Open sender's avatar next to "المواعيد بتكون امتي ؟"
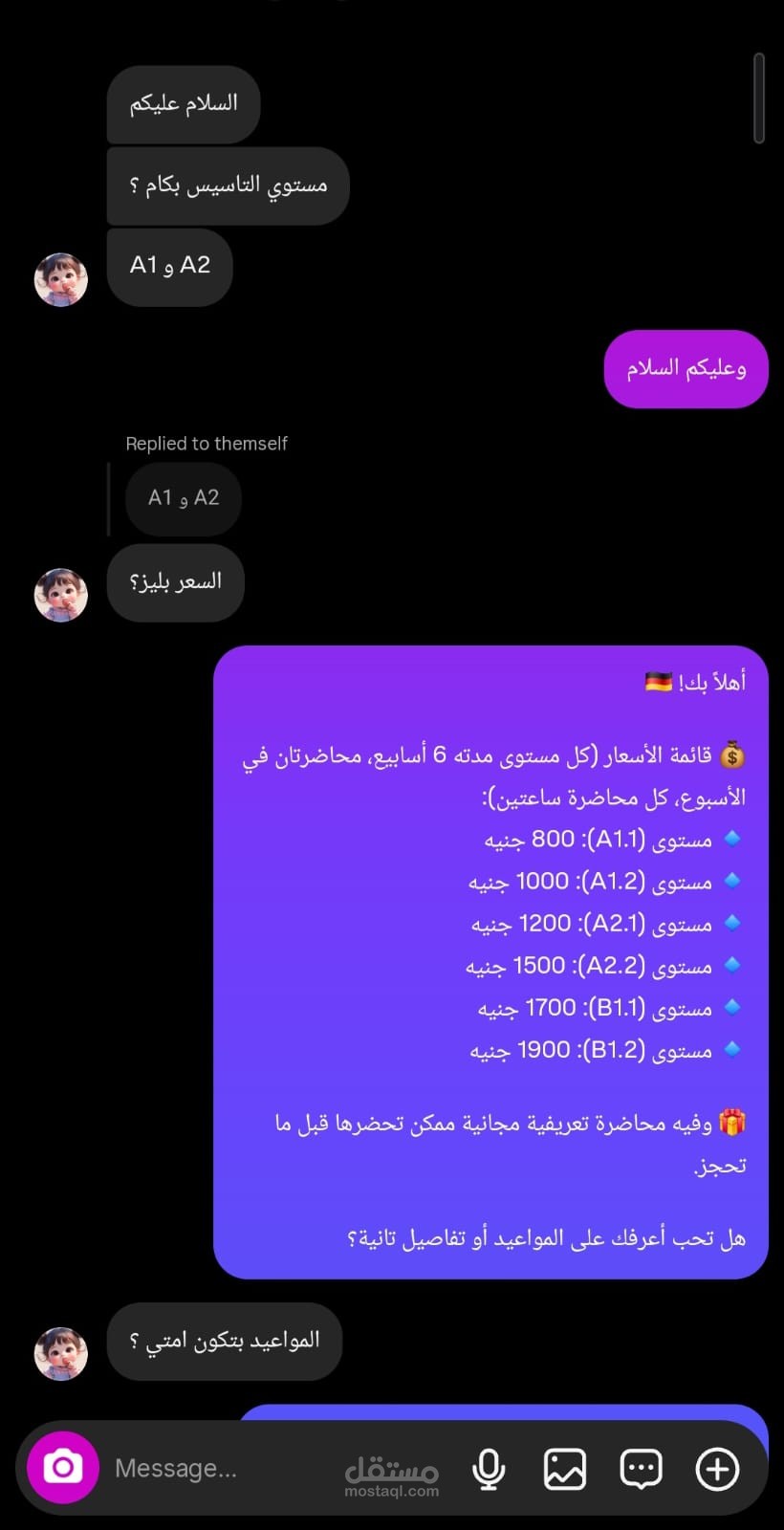The image size is (784, 1530). click(x=61, y=1353)
